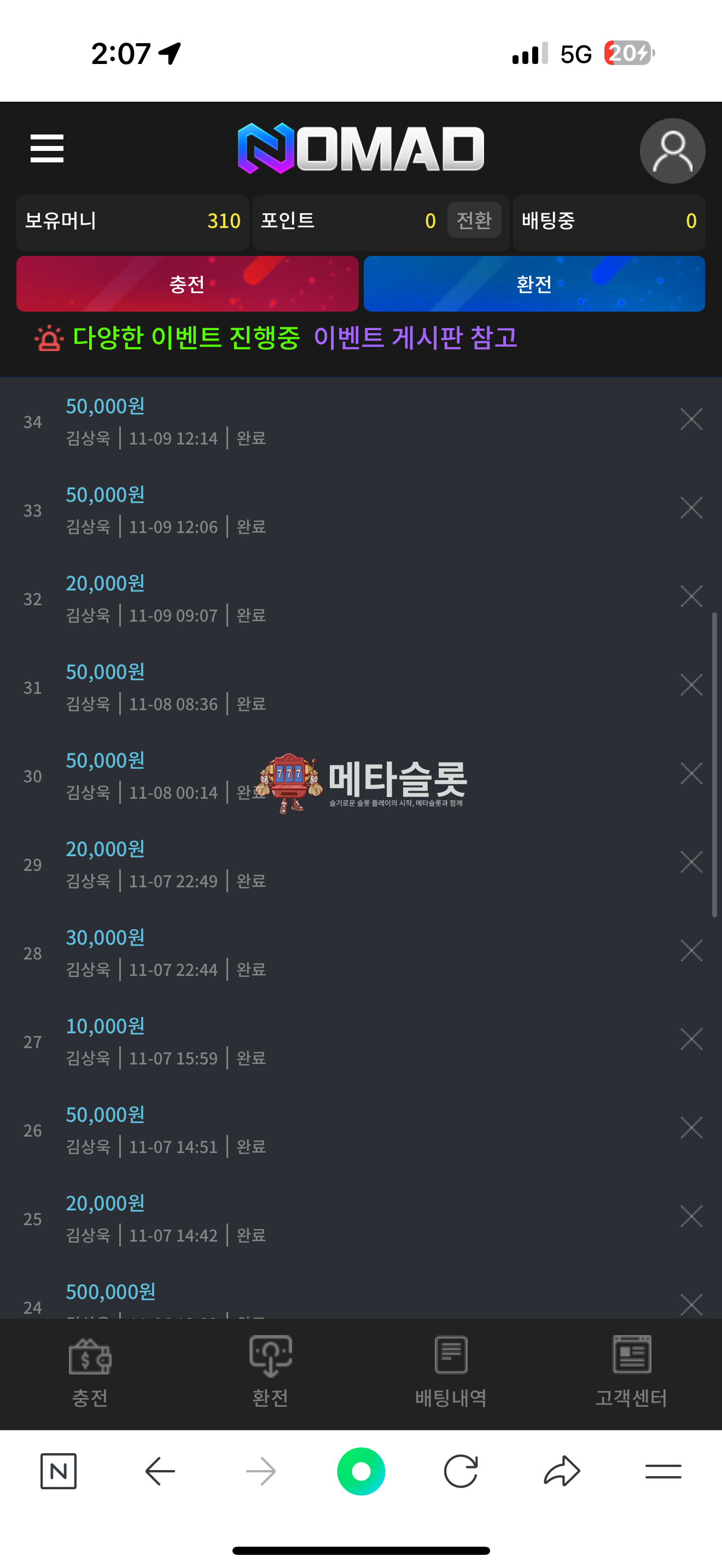Remove entry 26 dated 11-07 14:51
This screenshot has height=1568, width=722.
coord(691,1128)
